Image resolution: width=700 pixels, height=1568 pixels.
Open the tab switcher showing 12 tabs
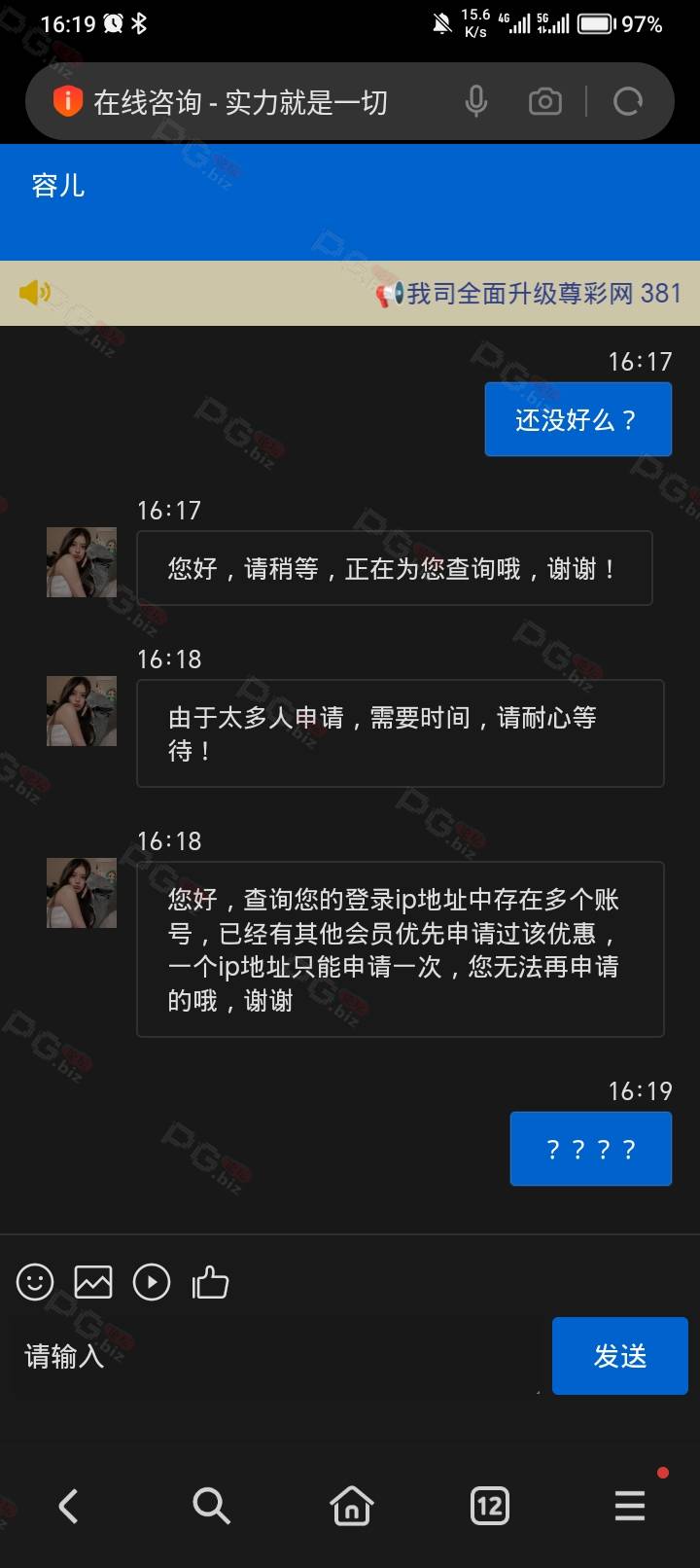pos(490,1506)
